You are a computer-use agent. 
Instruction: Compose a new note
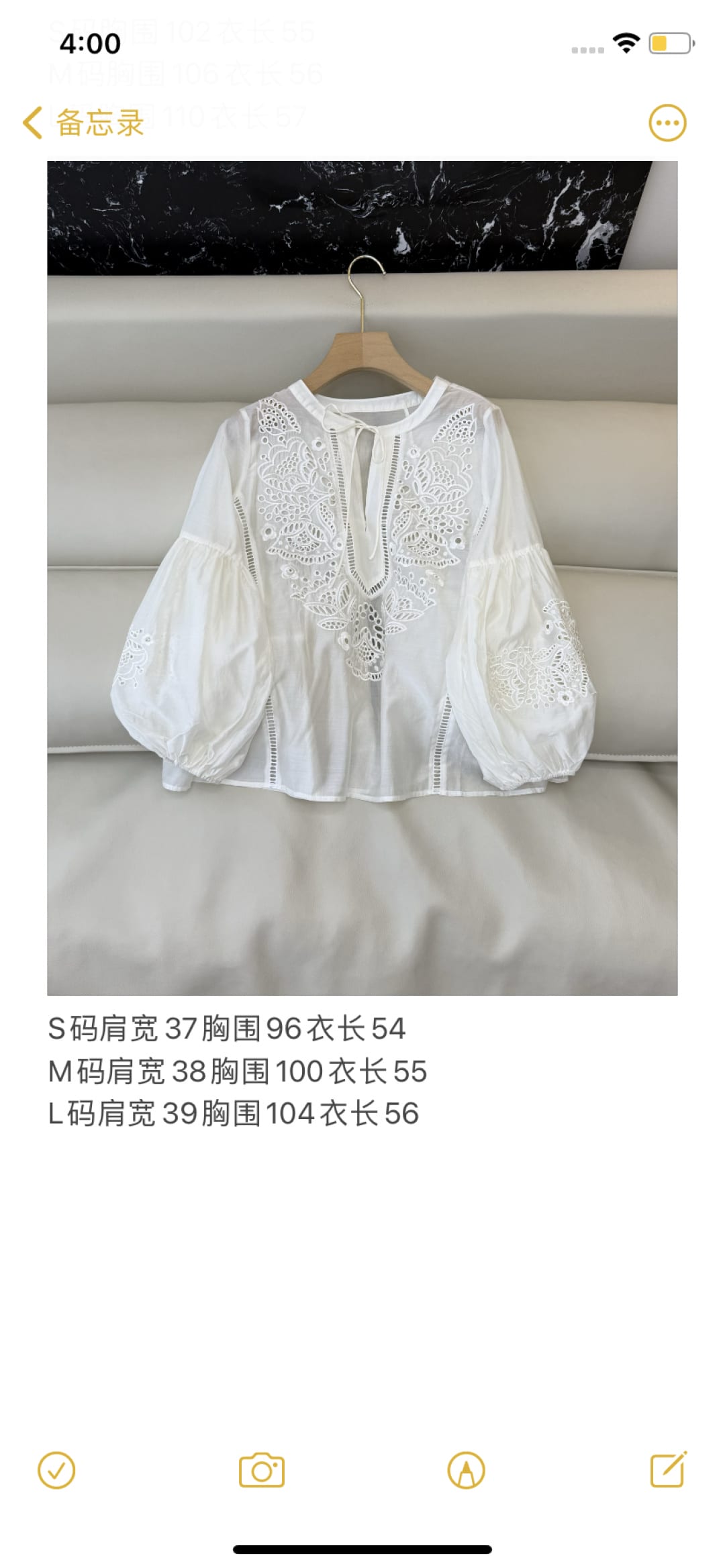tap(669, 1470)
